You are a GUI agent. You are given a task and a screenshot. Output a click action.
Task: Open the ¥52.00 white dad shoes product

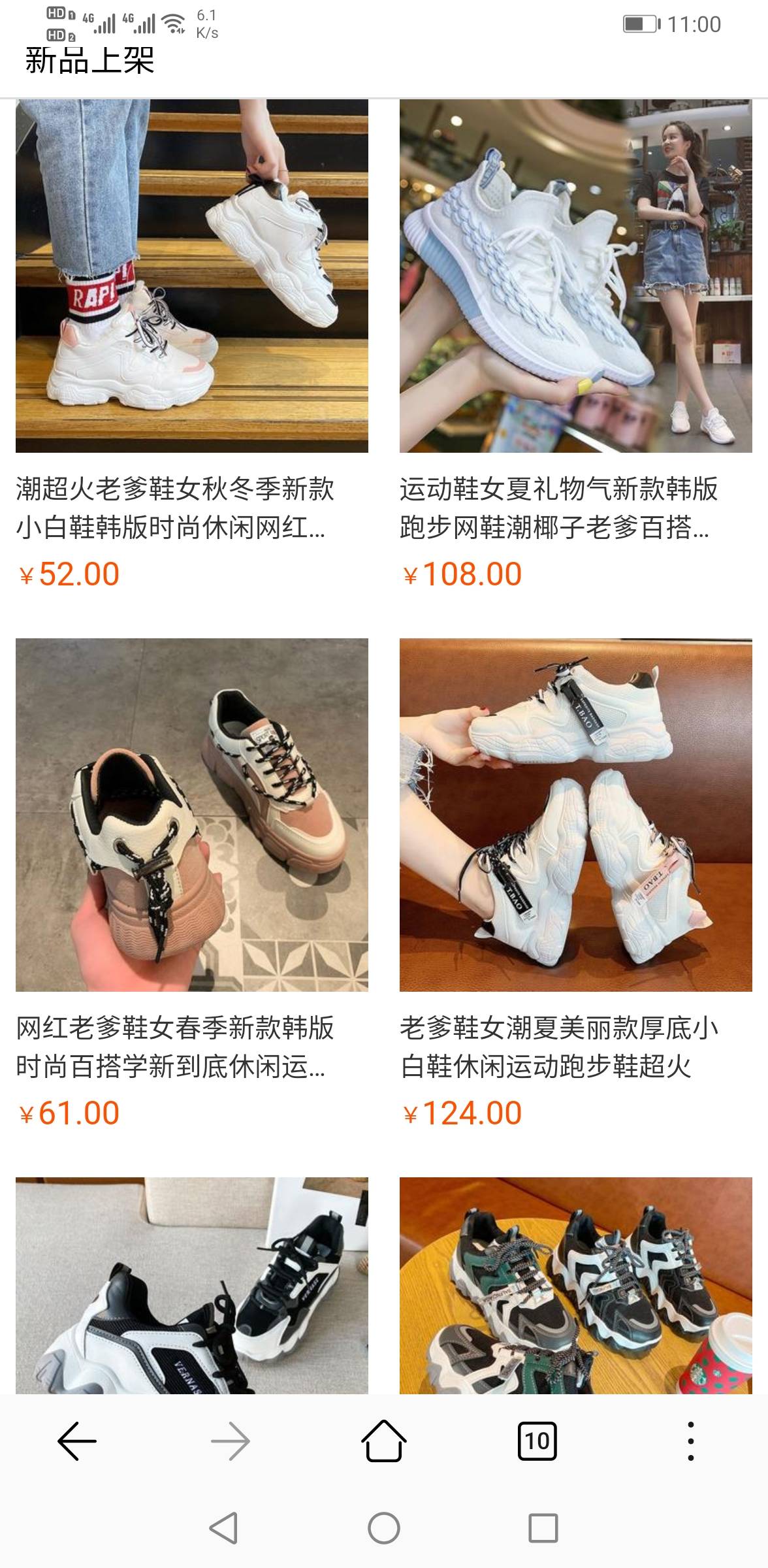[192, 276]
